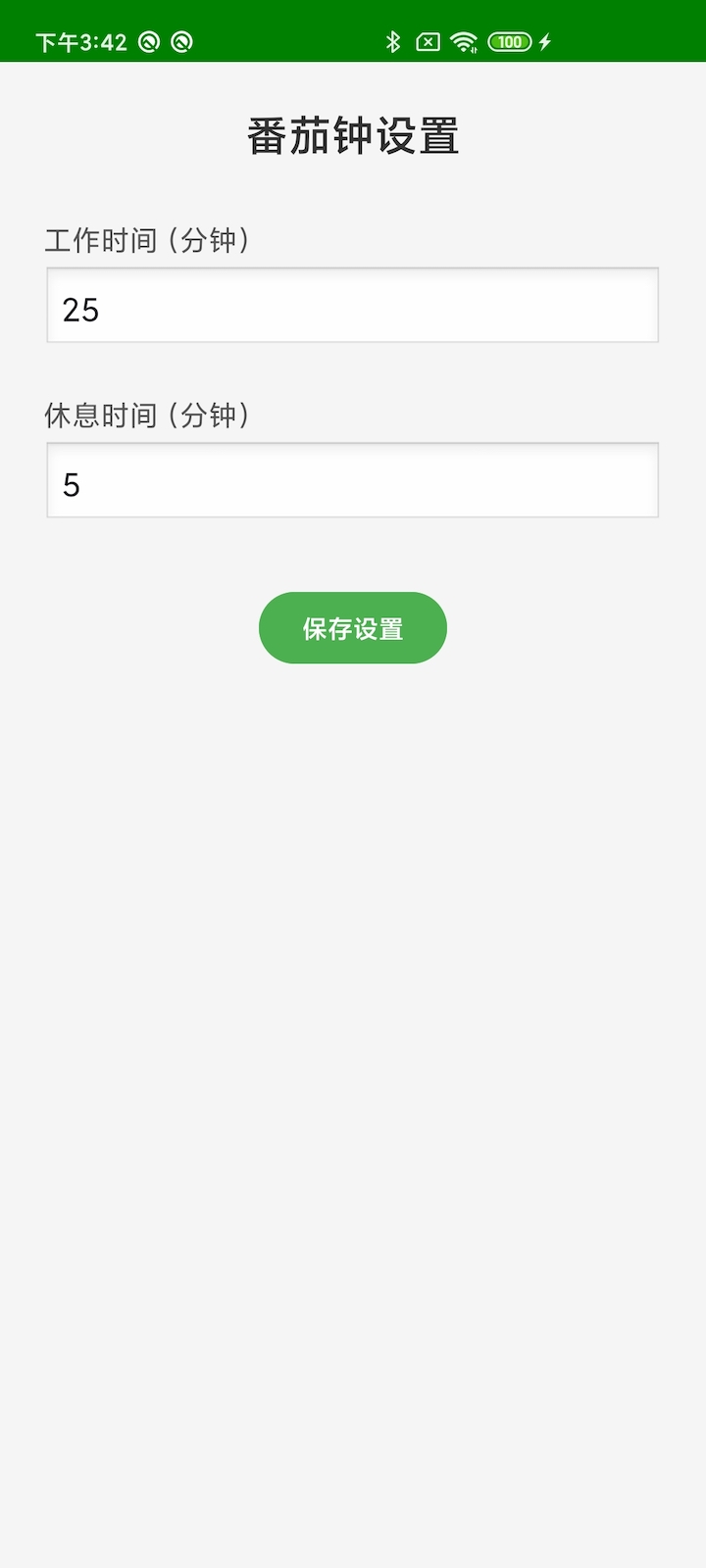Viewport: 706px width, 1568px height.
Task: Click the battery indicator showing 100
Action: [508, 41]
